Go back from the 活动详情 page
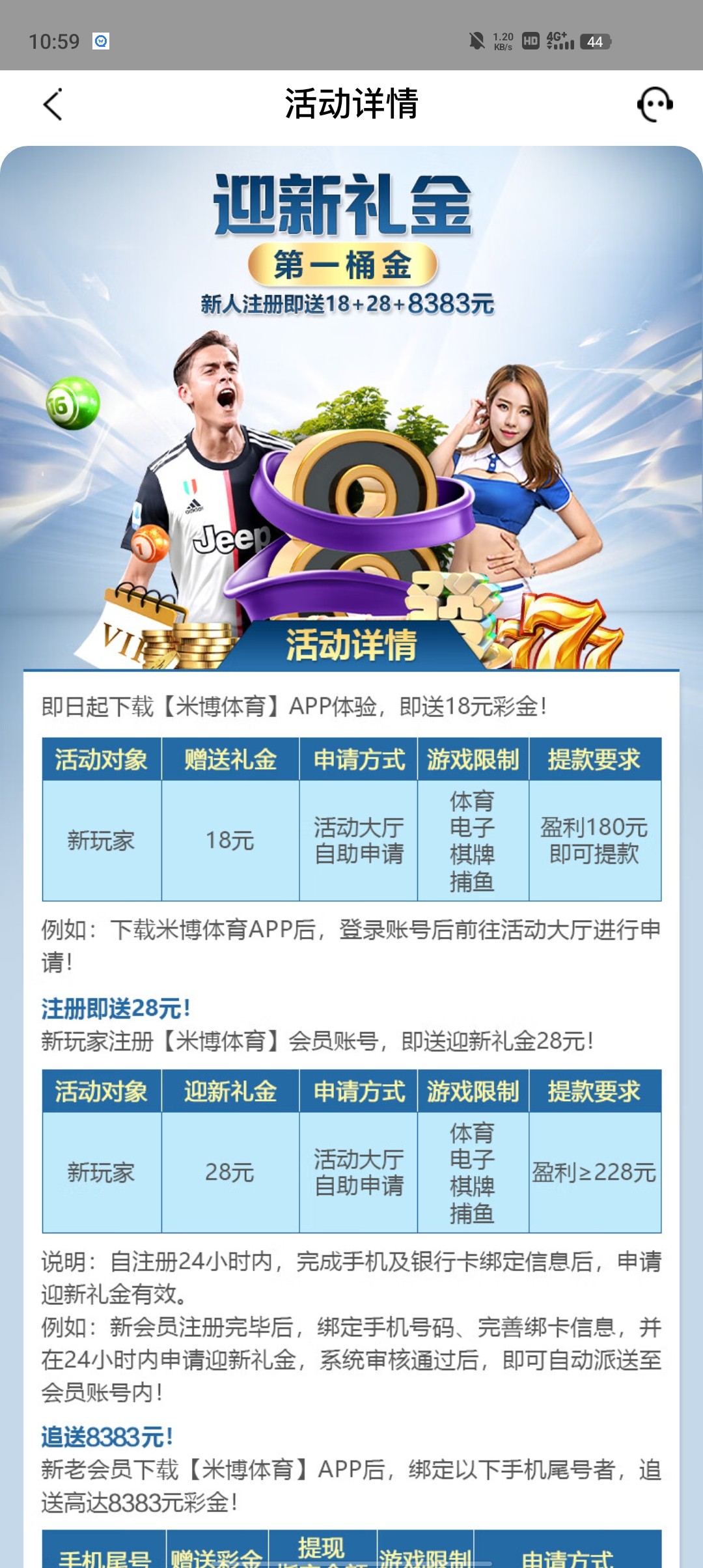Image resolution: width=703 pixels, height=1568 pixels. pyautogui.click(x=53, y=104)
